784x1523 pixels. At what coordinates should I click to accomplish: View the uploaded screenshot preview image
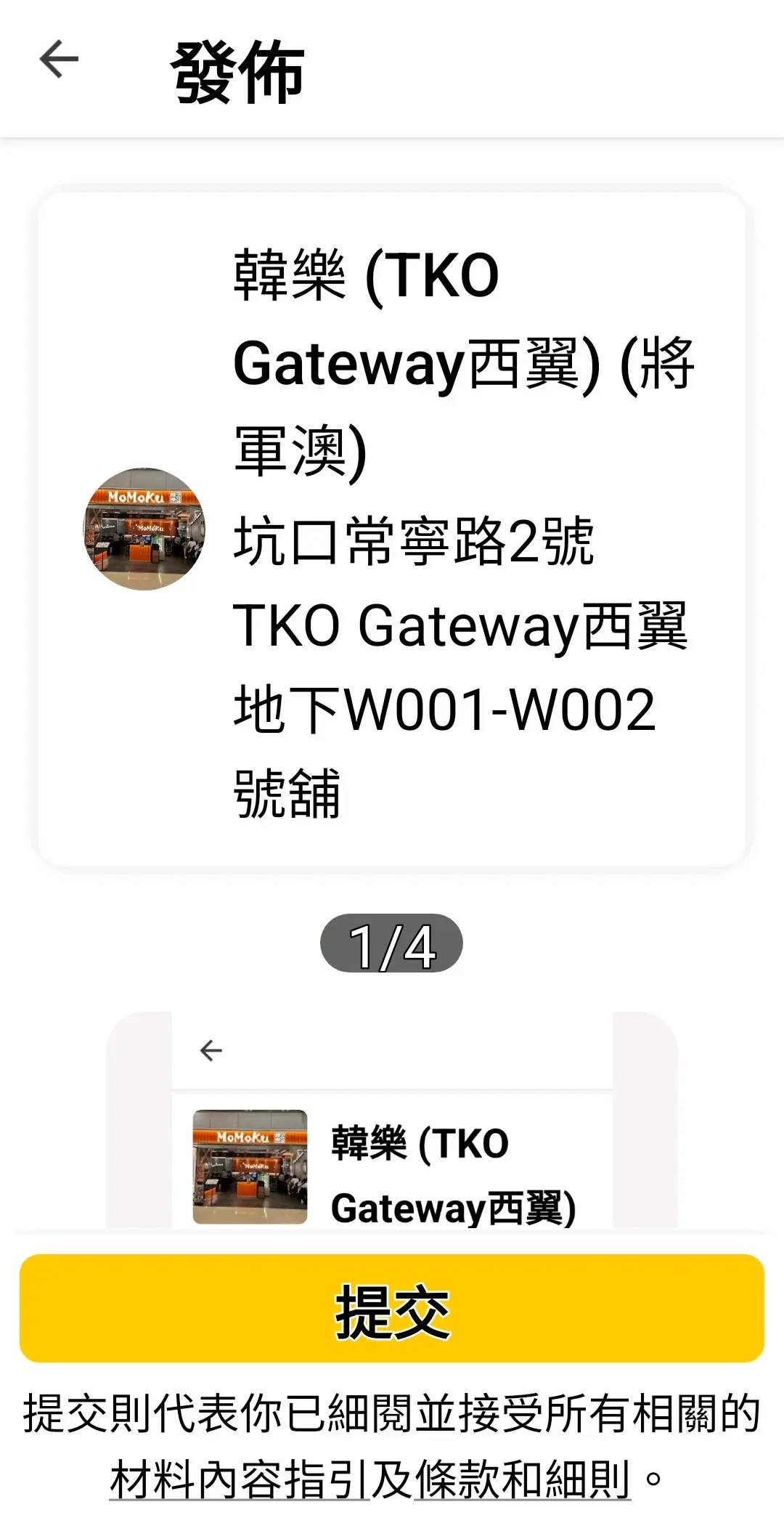coord(392,1122)
